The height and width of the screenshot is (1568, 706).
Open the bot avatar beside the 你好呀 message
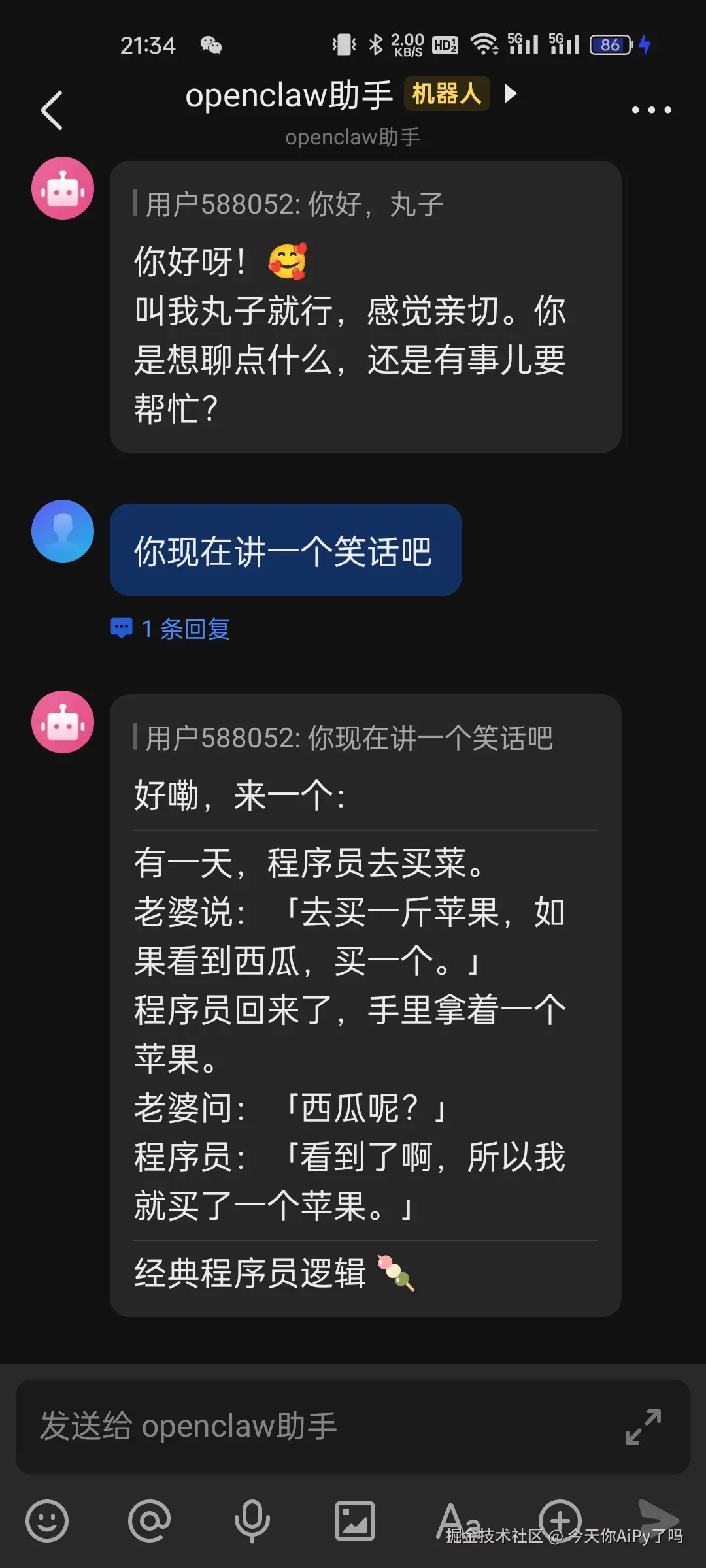coord(63,189)
